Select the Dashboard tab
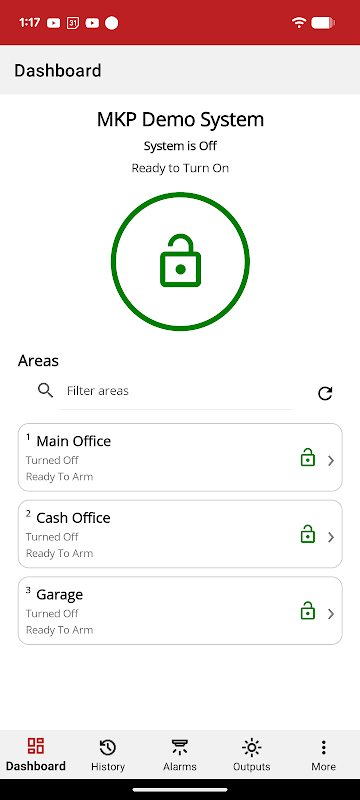Viewport: 360px width, 800px height. point(36,755)
